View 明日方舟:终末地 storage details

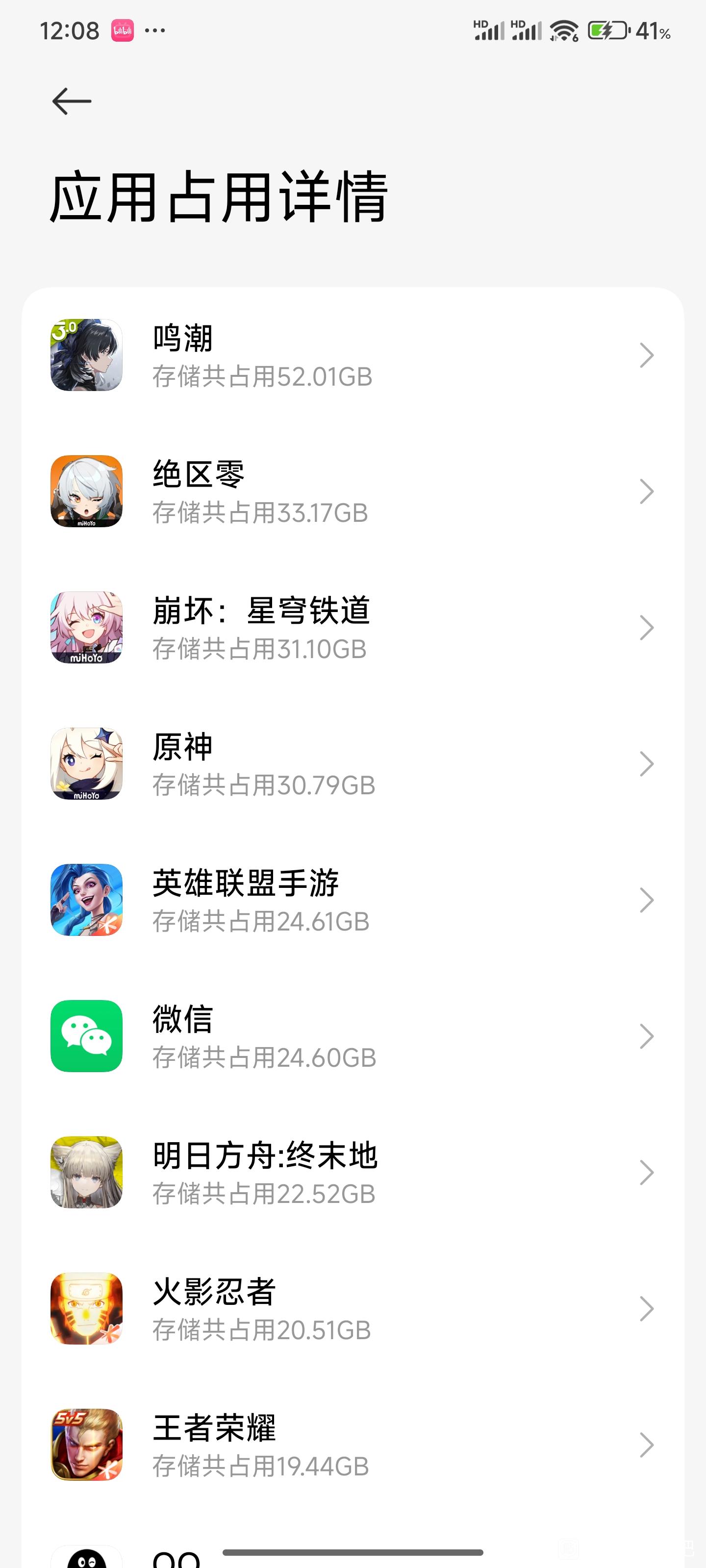(352, 1173)
